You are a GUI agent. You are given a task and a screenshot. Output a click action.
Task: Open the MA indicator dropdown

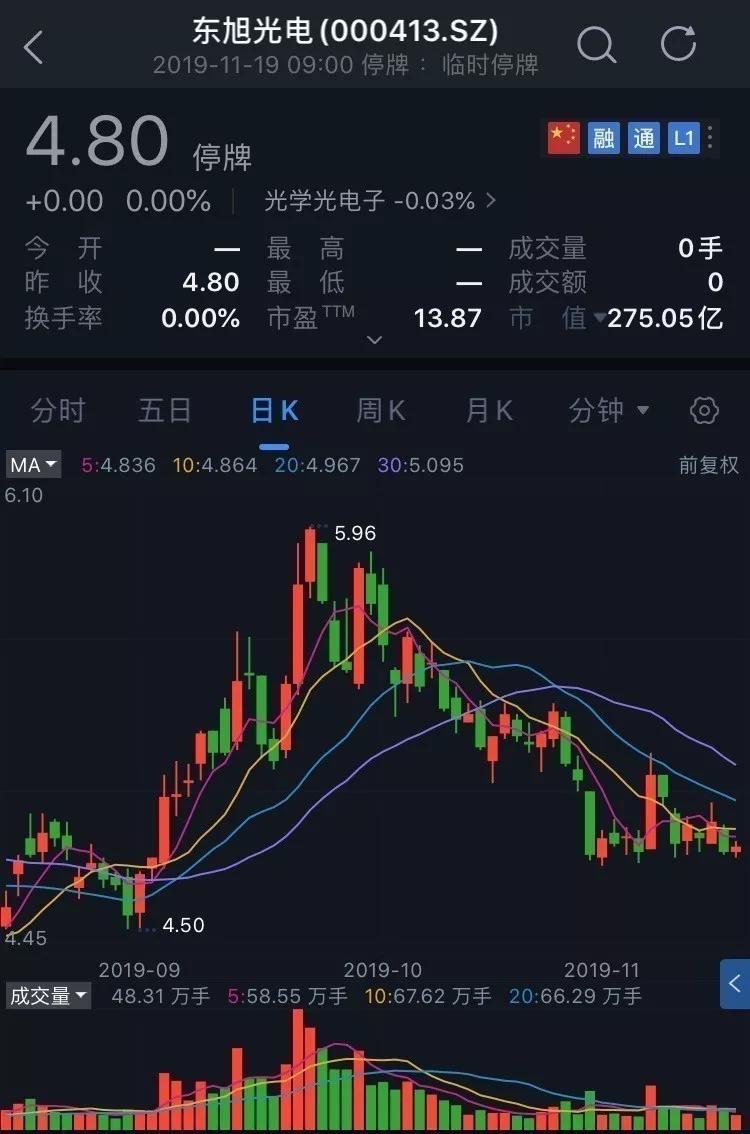[x=34, y=465]
